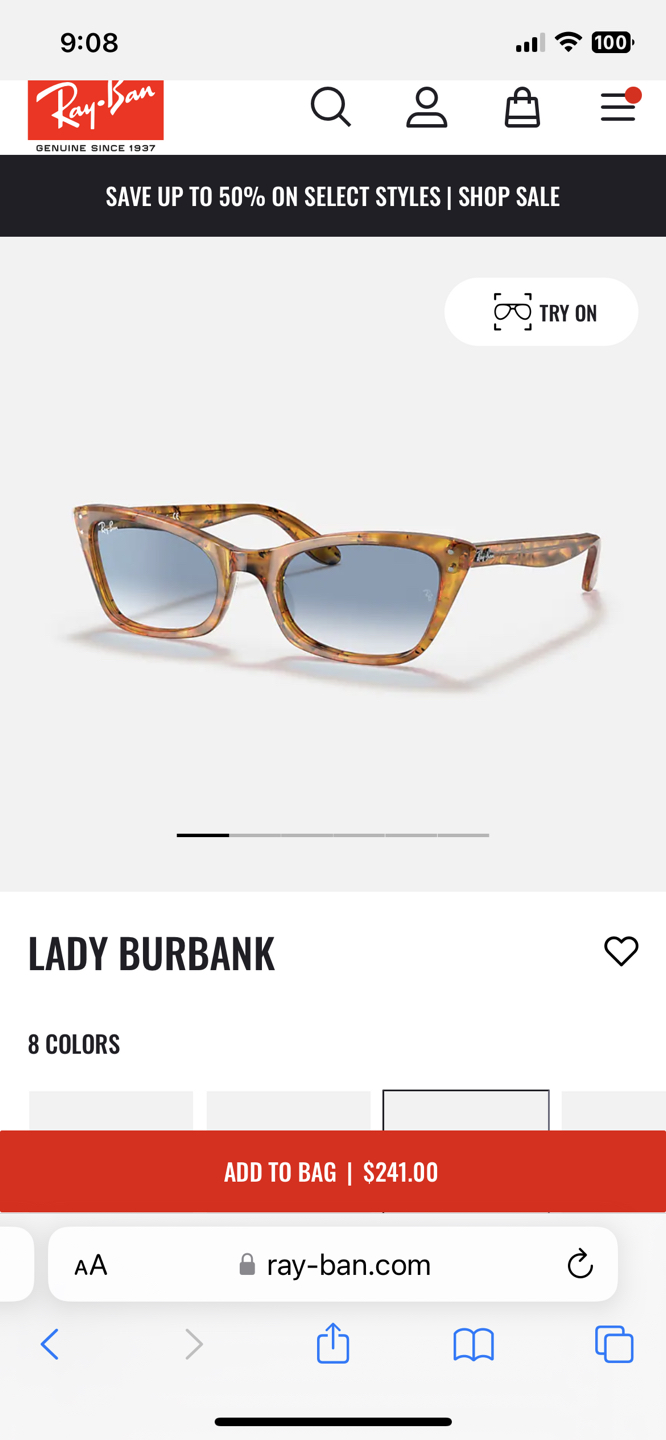Reload the ray-ban.com page

tap(580, 1265)
